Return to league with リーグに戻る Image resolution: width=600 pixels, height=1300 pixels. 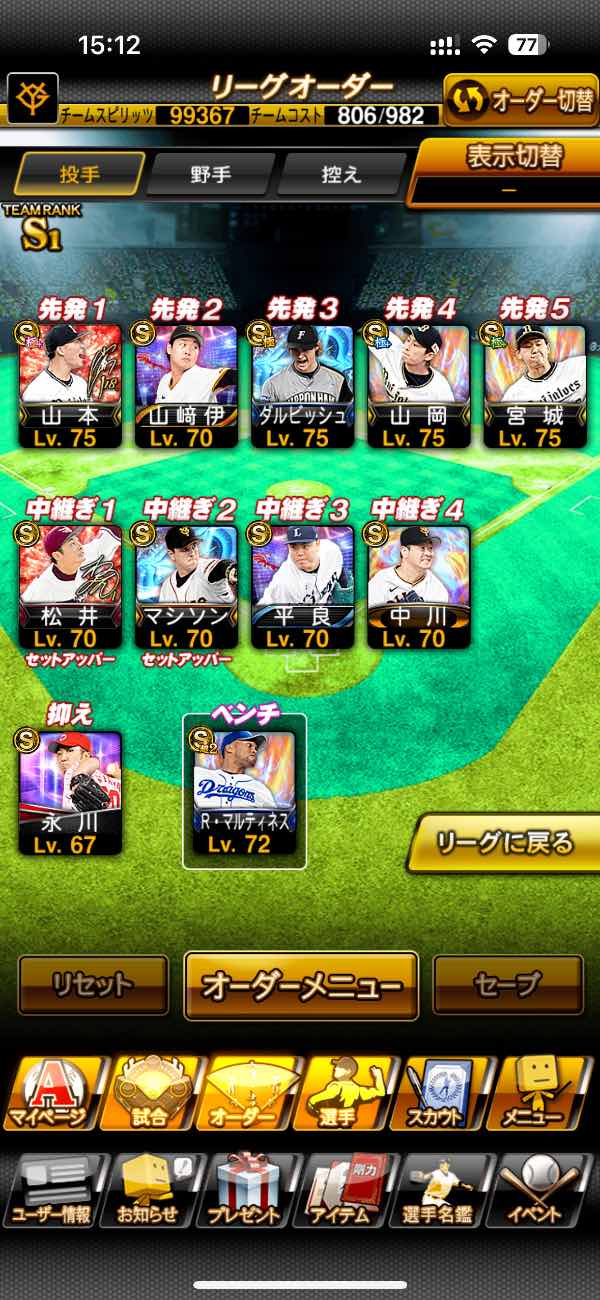505,842
